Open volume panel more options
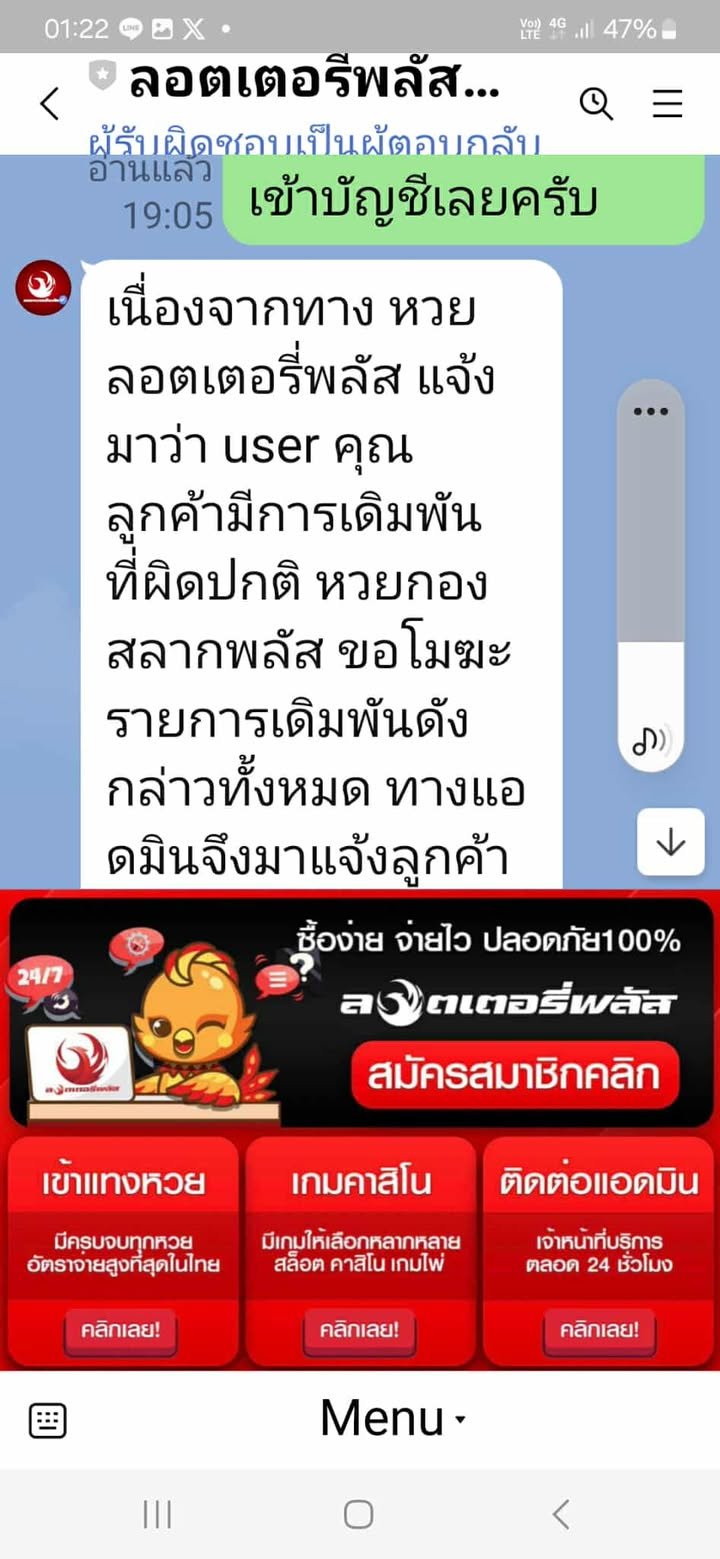Screen dimensions: 720x1559 point(651,412)
